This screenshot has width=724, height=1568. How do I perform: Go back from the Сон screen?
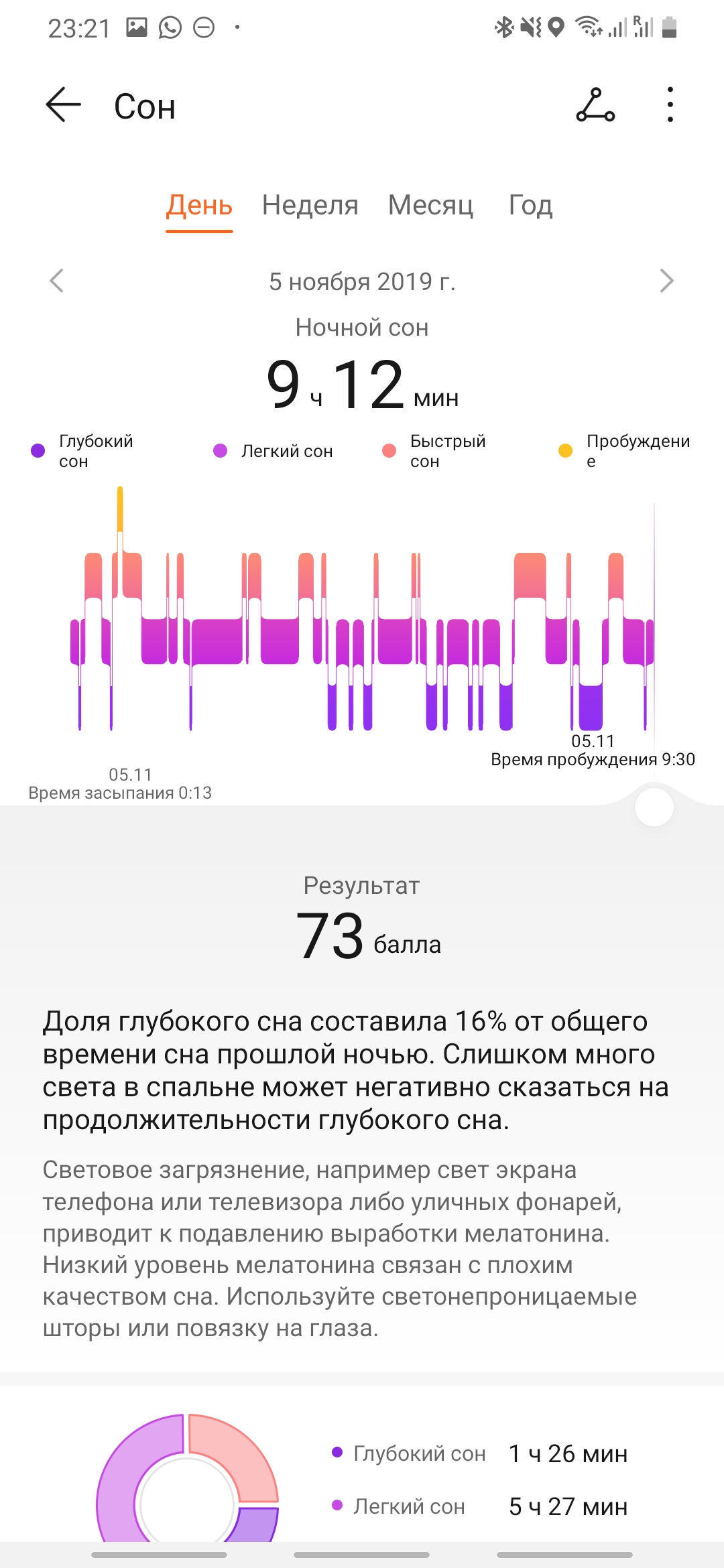point(64,105)
